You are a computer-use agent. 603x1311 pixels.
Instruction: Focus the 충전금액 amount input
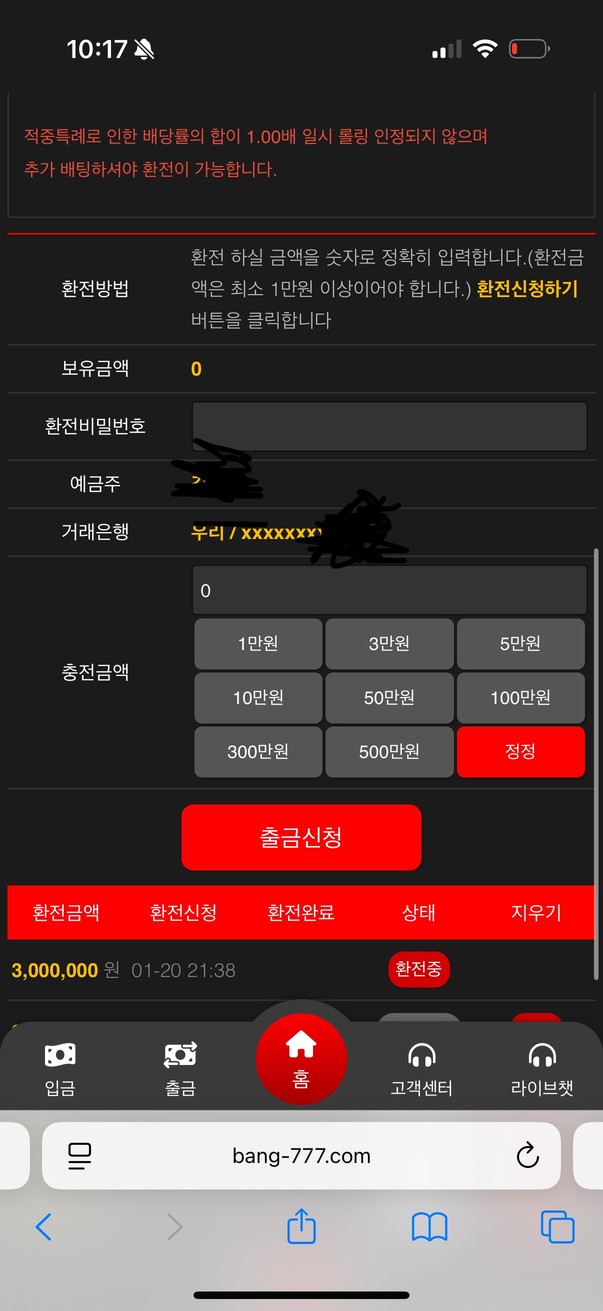tap(389, 590)
